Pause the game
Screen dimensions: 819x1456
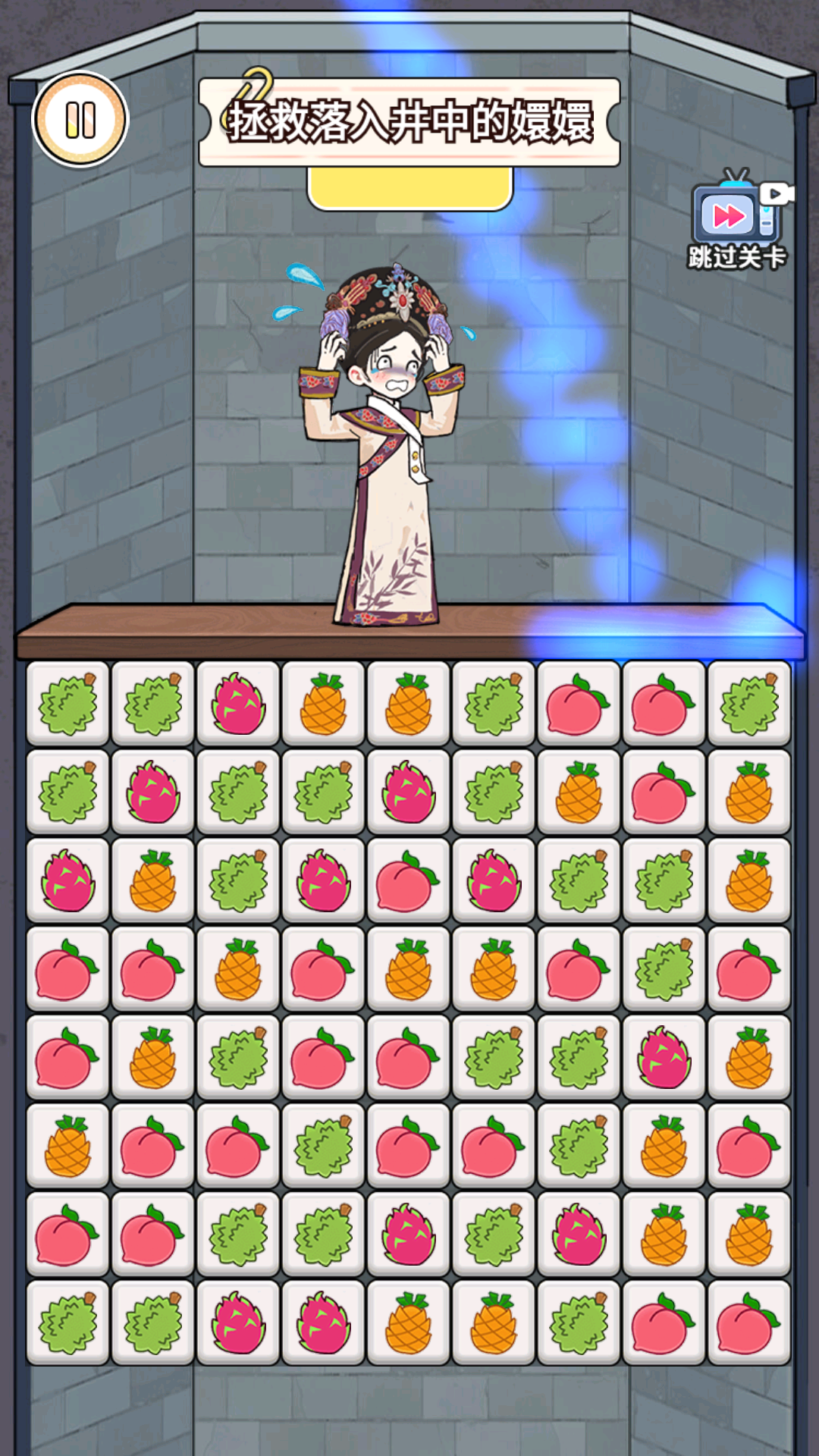pyautogui.click(x=80, y=119)
